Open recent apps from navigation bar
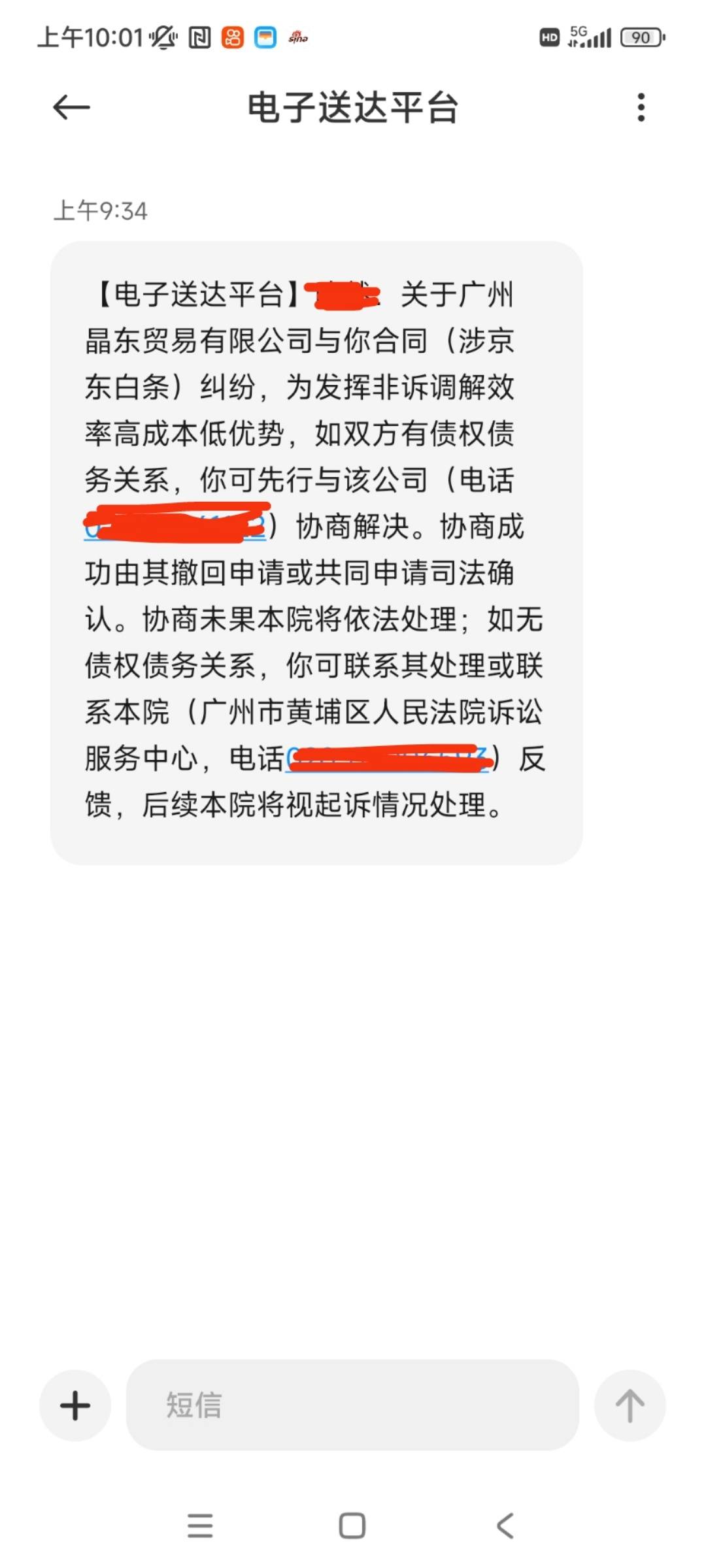This screenshot has height=1568, width=706. tap(200, 1526)
